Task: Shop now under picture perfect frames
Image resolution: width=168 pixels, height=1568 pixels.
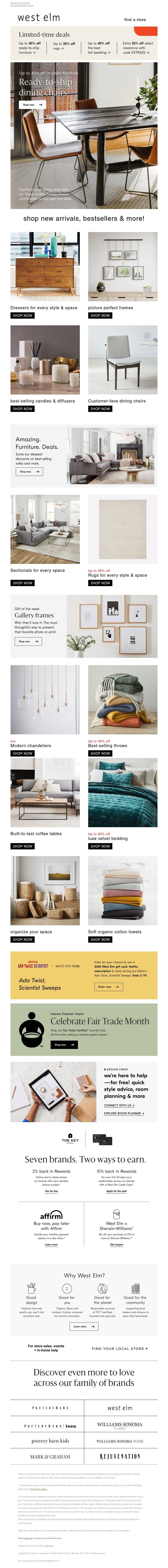Action: point(100,315)
